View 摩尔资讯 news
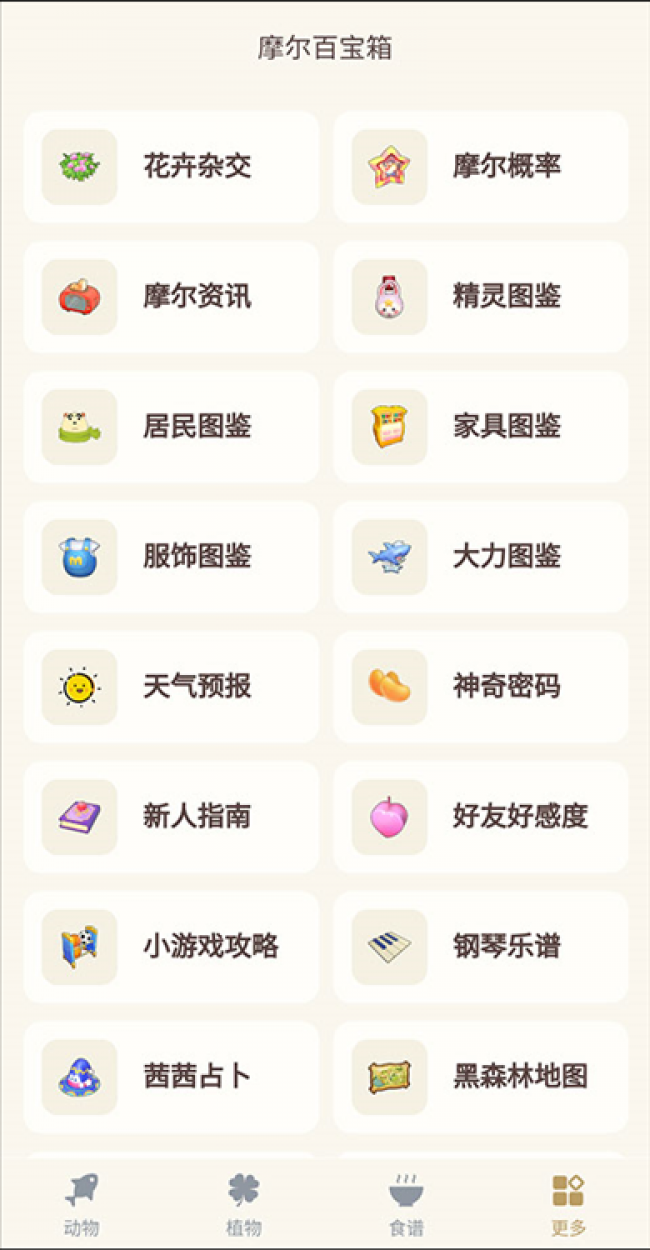The height and width of the screenshot is (1250, 650). 171,297
